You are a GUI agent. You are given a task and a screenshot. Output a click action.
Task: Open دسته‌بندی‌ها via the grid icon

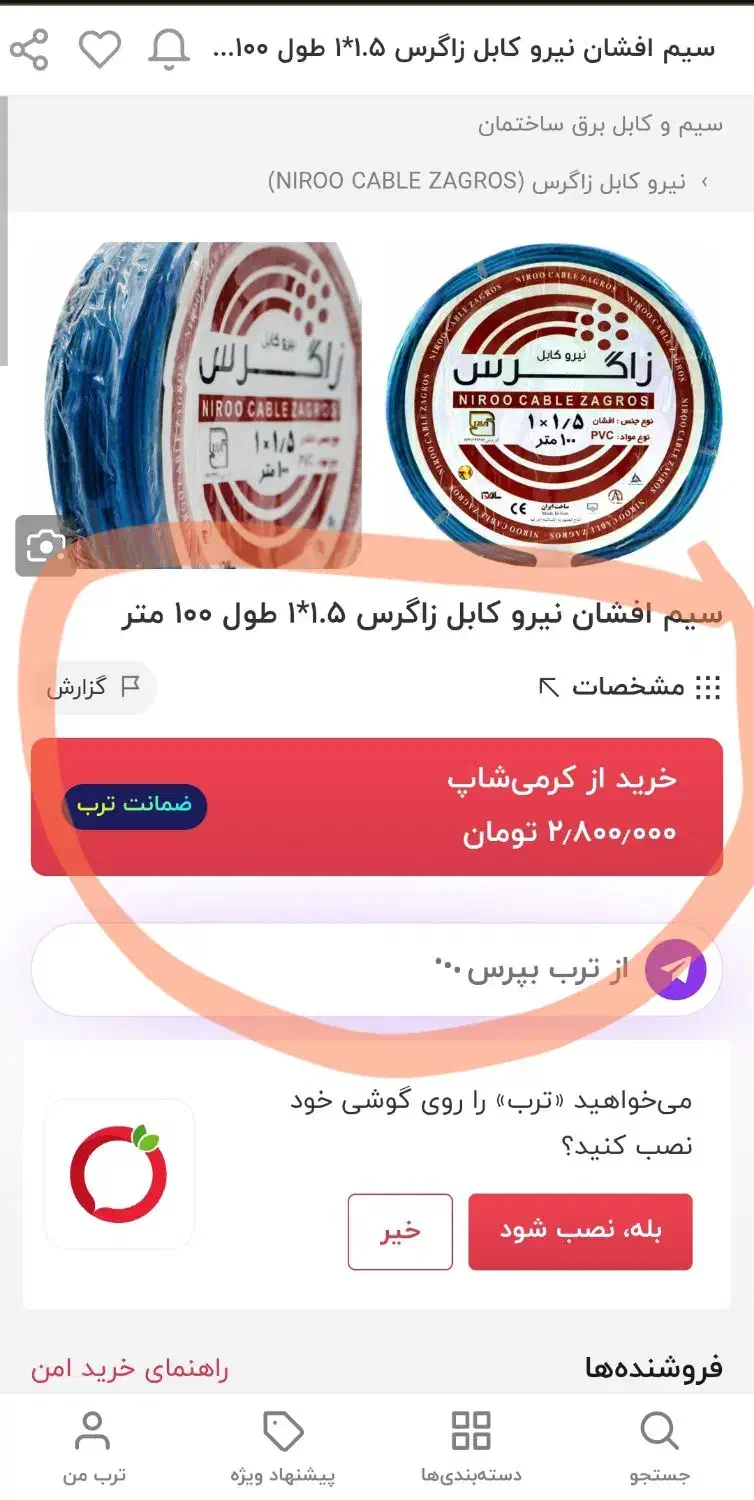tap(470, 1430)
